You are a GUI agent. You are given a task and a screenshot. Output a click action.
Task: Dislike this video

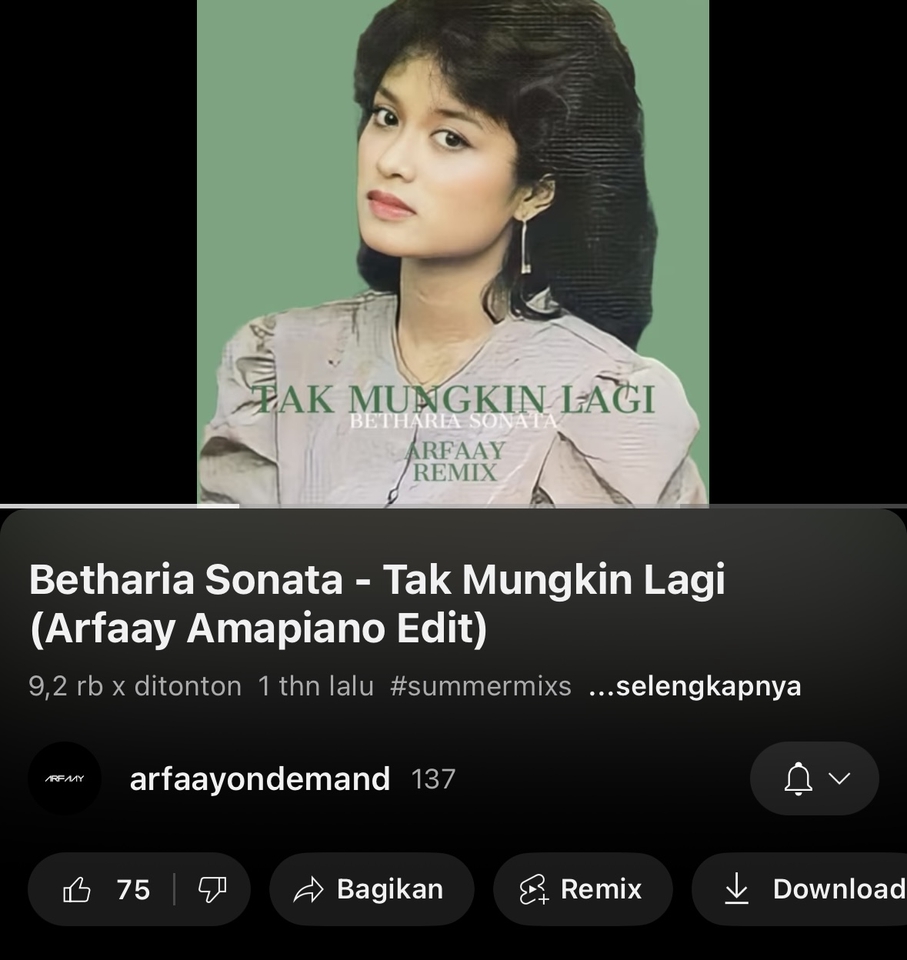pos(212,889)
